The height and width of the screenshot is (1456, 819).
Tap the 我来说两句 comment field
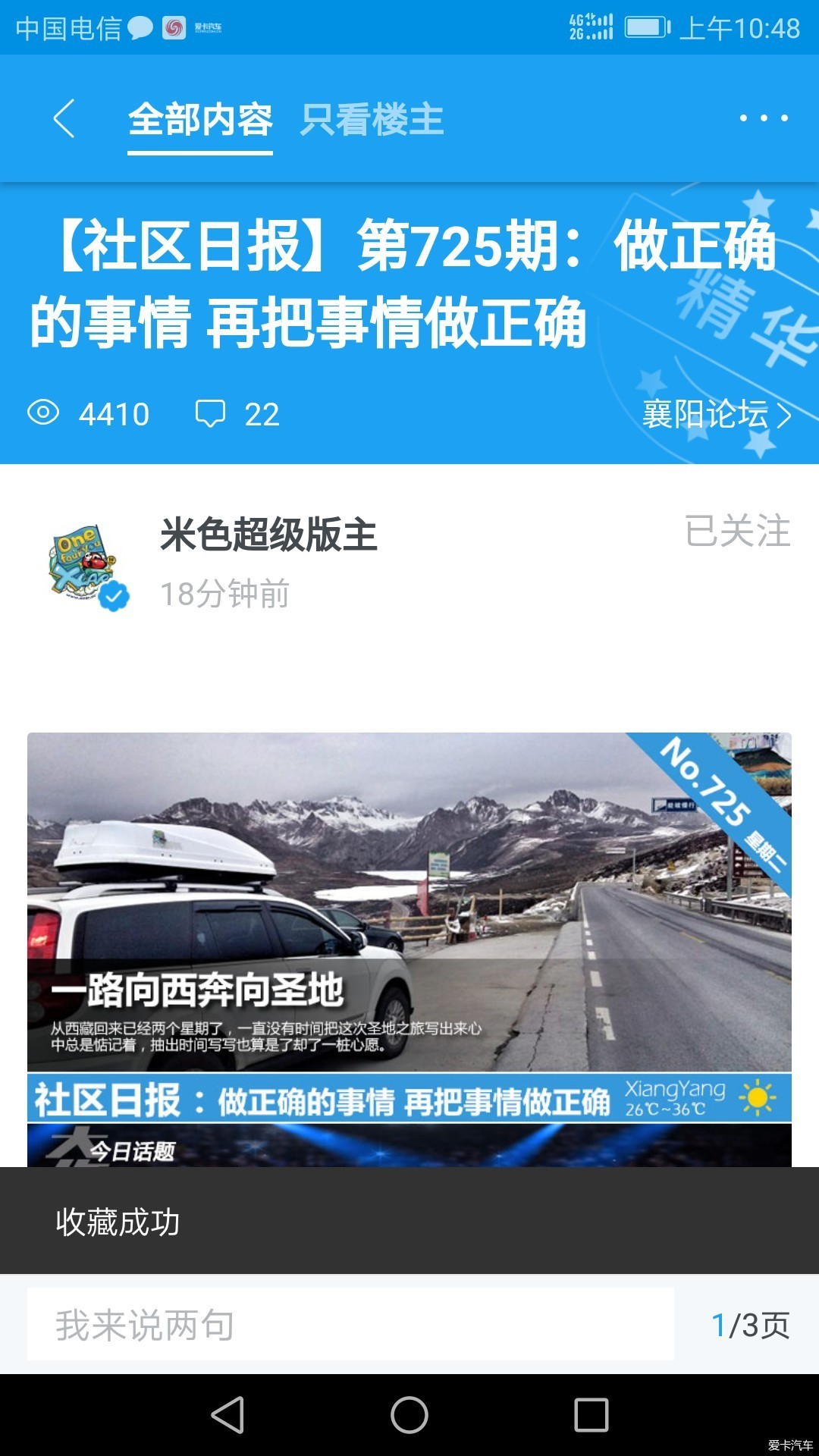click(350, 1325)
